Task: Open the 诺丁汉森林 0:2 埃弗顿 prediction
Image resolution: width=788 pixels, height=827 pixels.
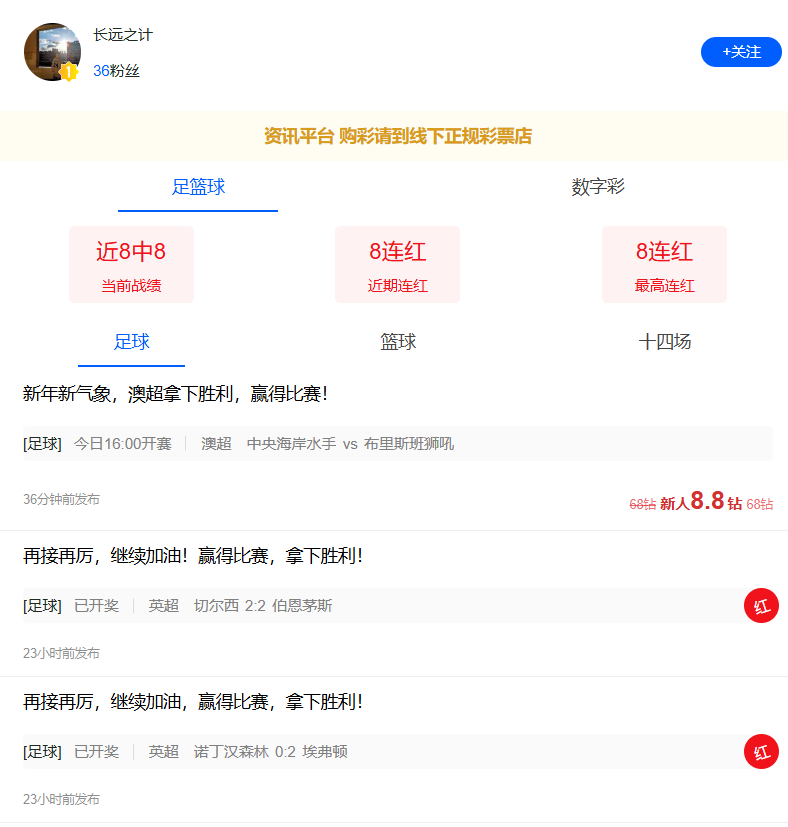Action: (270, 751)
